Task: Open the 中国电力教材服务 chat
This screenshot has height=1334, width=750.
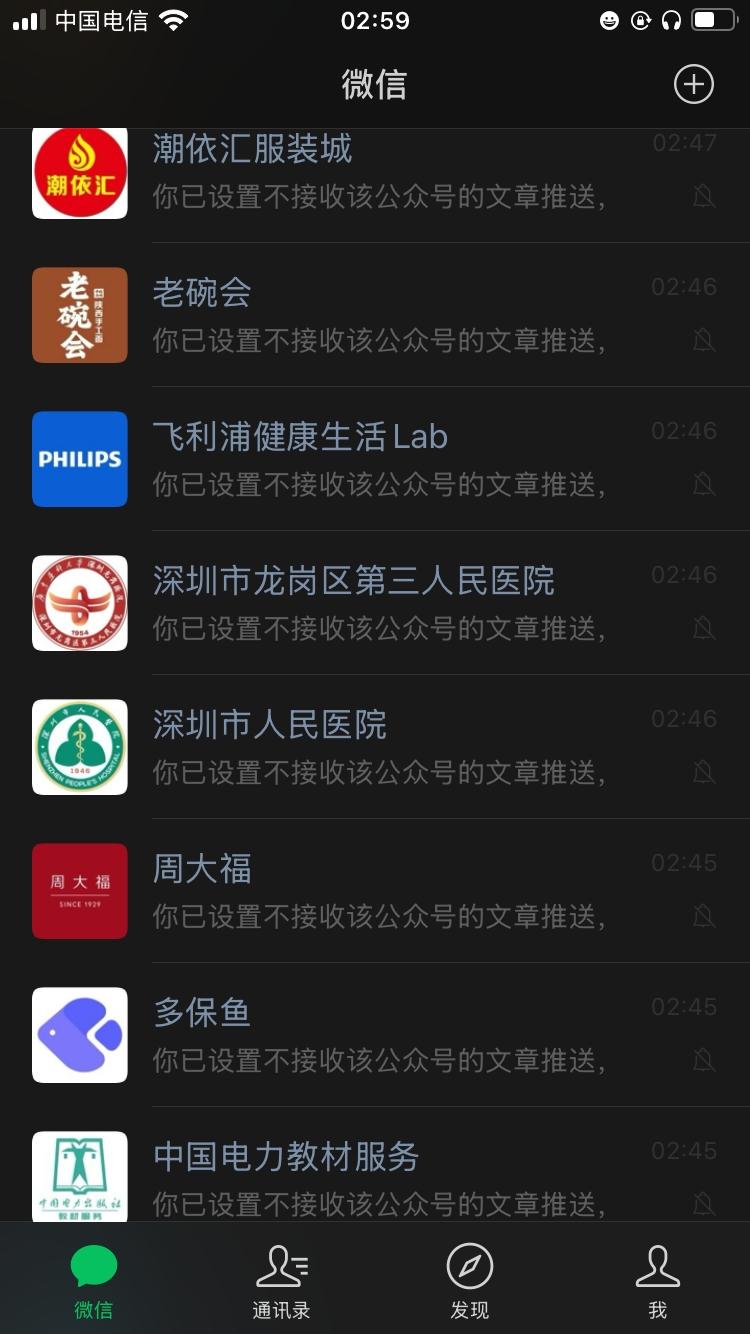Action: pyautogui.click(x=375, y=1164)
